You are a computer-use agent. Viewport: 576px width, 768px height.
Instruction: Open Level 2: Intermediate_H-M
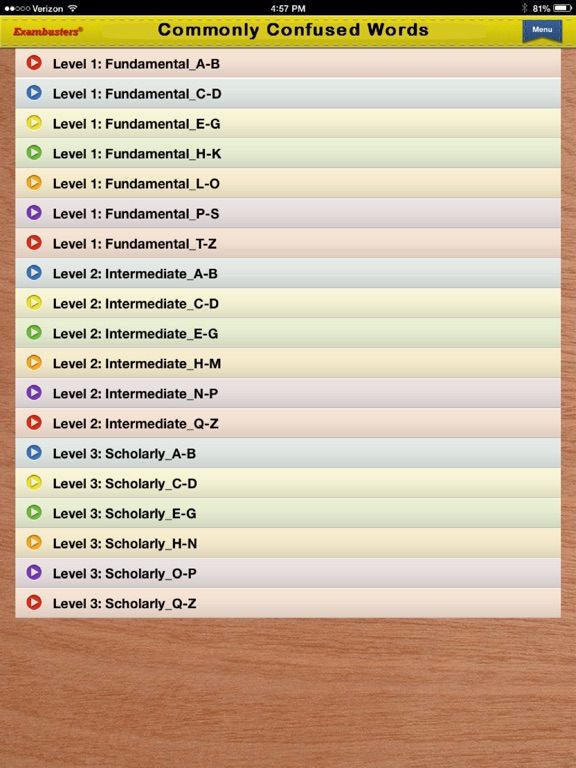pos(288,363)
